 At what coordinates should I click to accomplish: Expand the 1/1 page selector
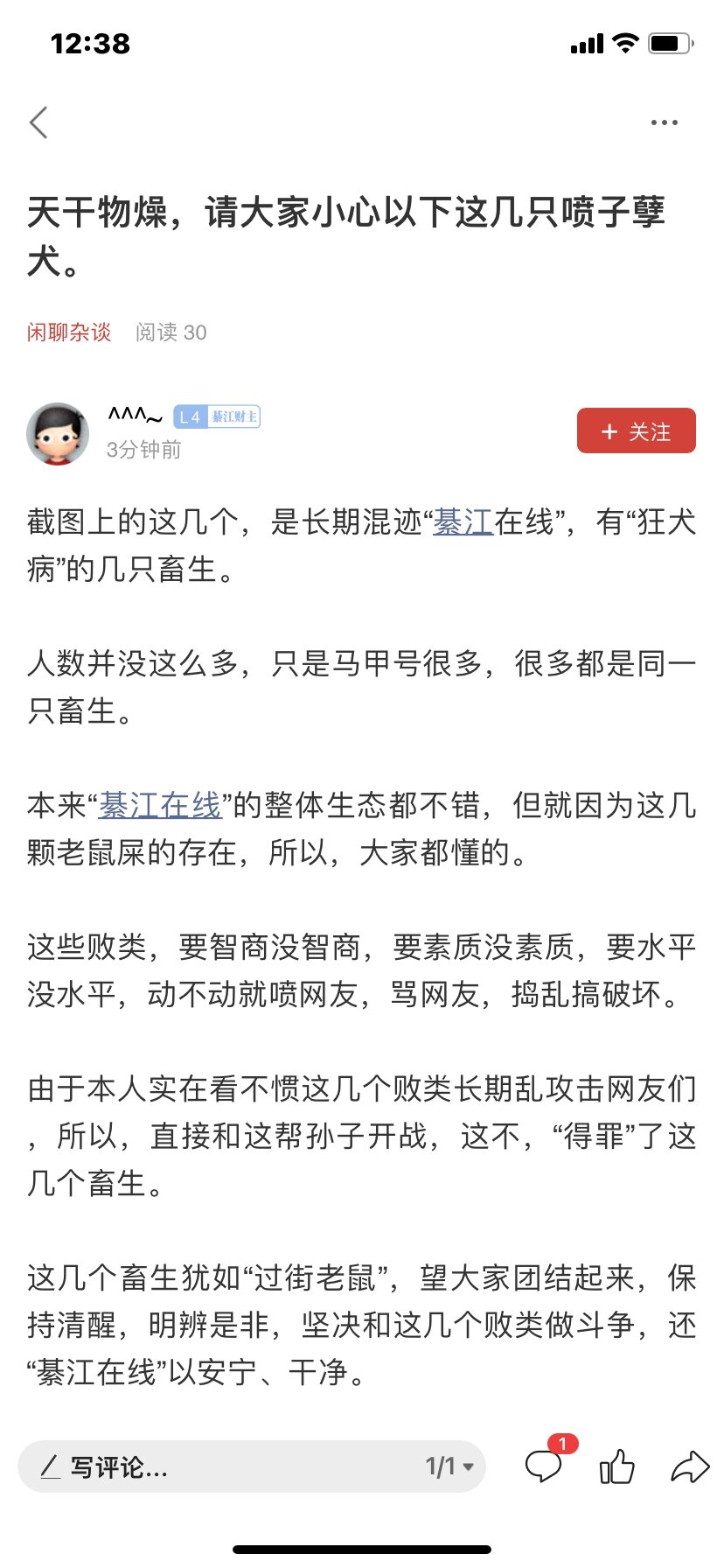pyautogui.click(x=449, y=1466)
